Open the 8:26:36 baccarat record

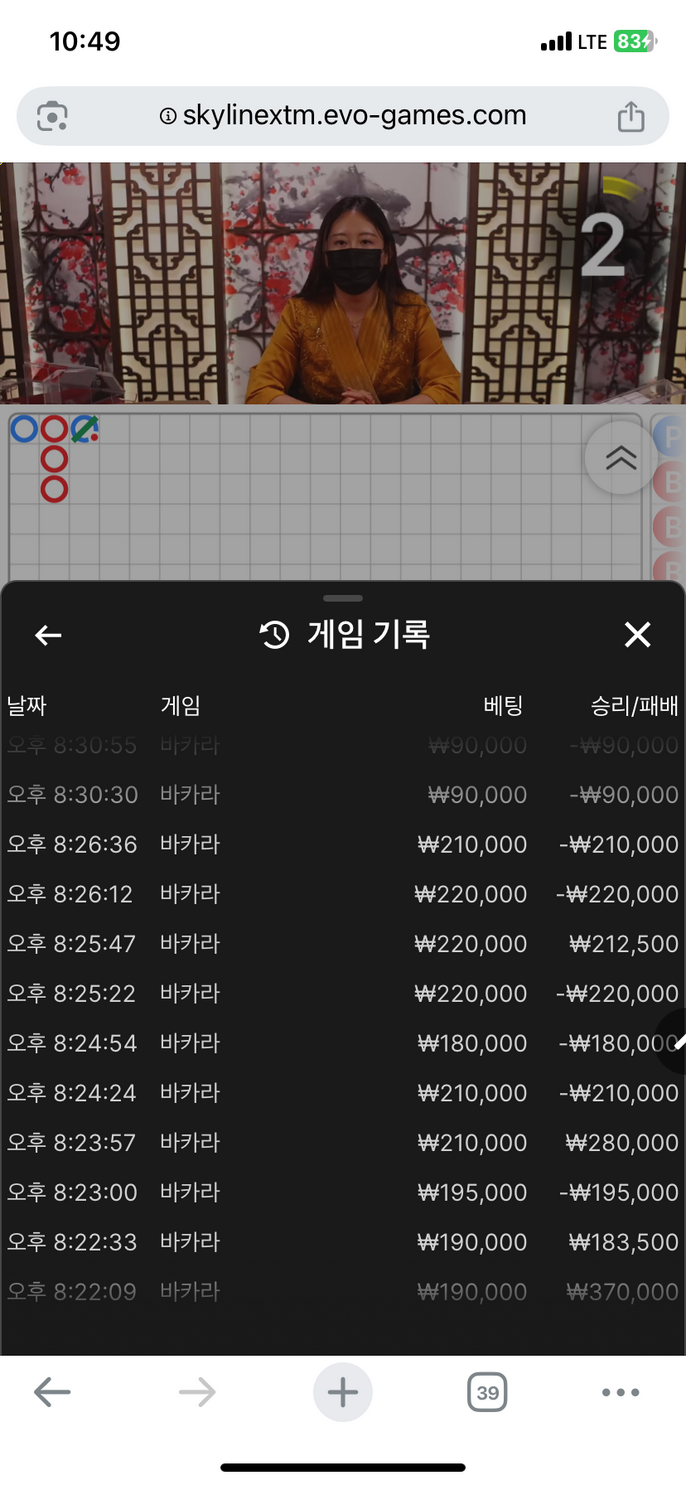click(x=343, y=844)
